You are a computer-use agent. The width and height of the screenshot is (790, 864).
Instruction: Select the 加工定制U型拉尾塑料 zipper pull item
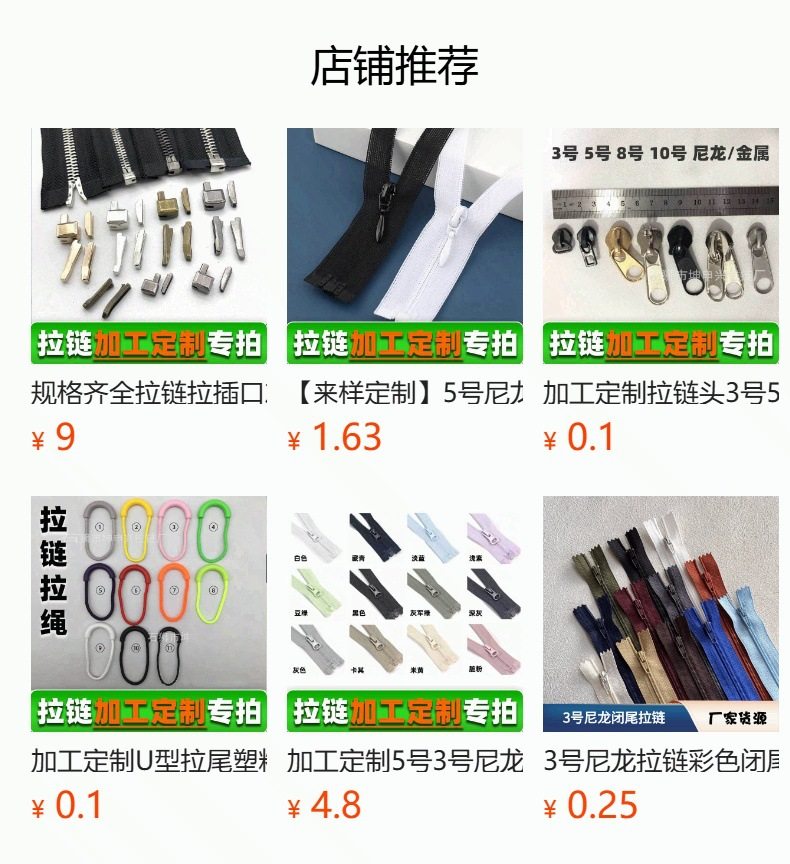pos(149,614)
